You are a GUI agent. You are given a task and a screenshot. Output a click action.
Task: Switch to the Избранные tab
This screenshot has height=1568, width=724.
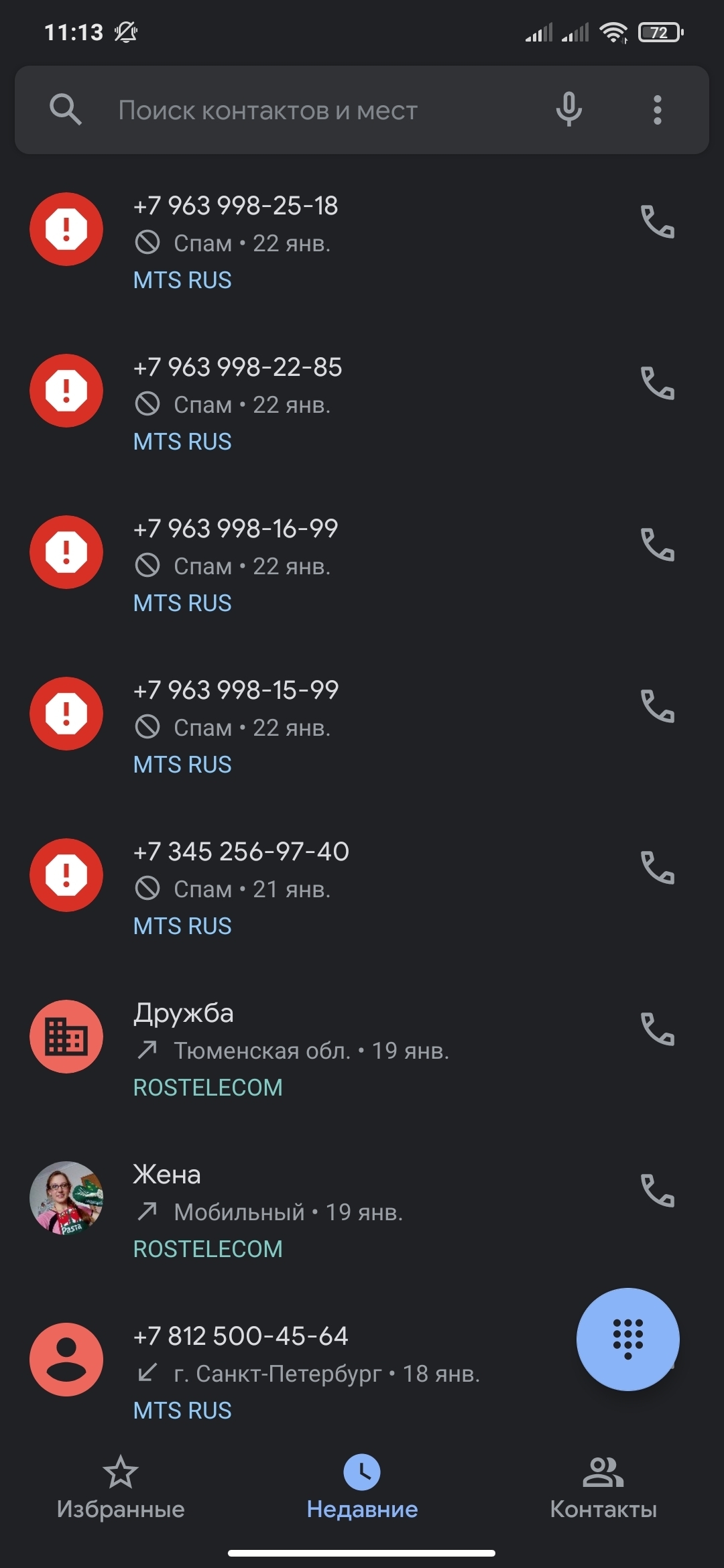(x=121, y=1488)
